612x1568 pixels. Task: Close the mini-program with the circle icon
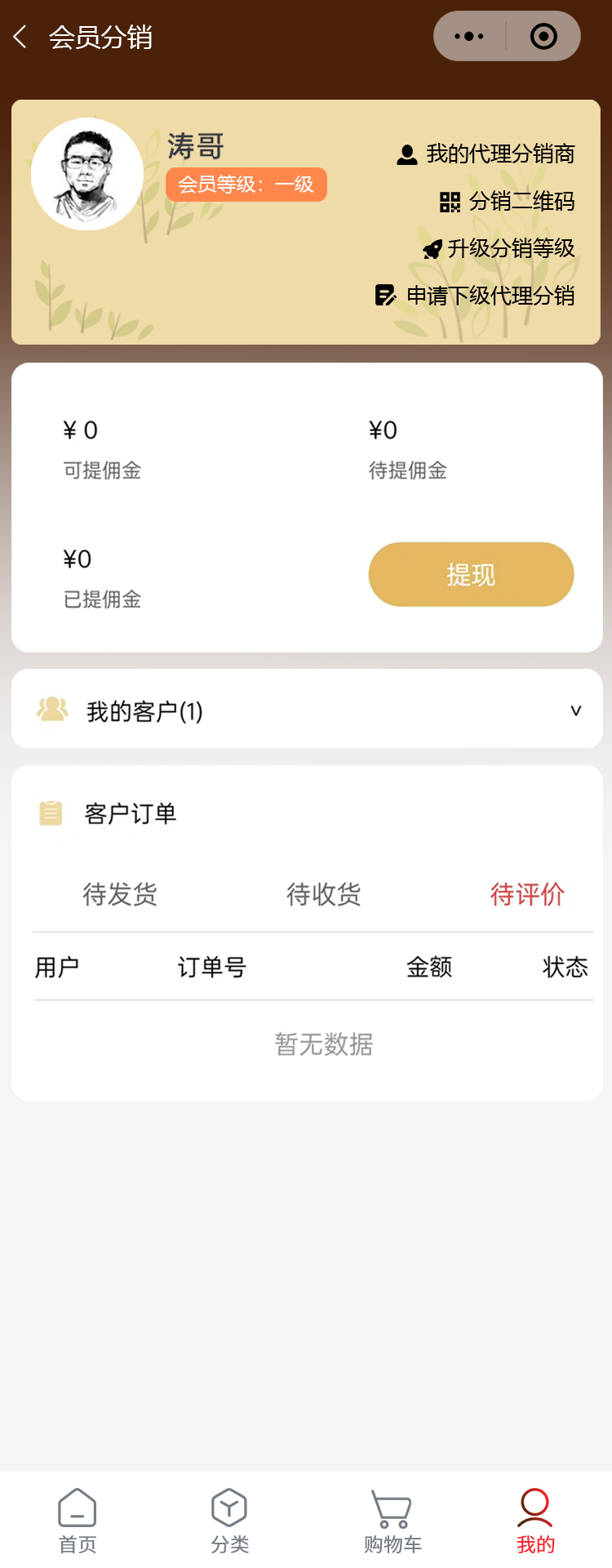pyautogui.click(x=543, y=37)
